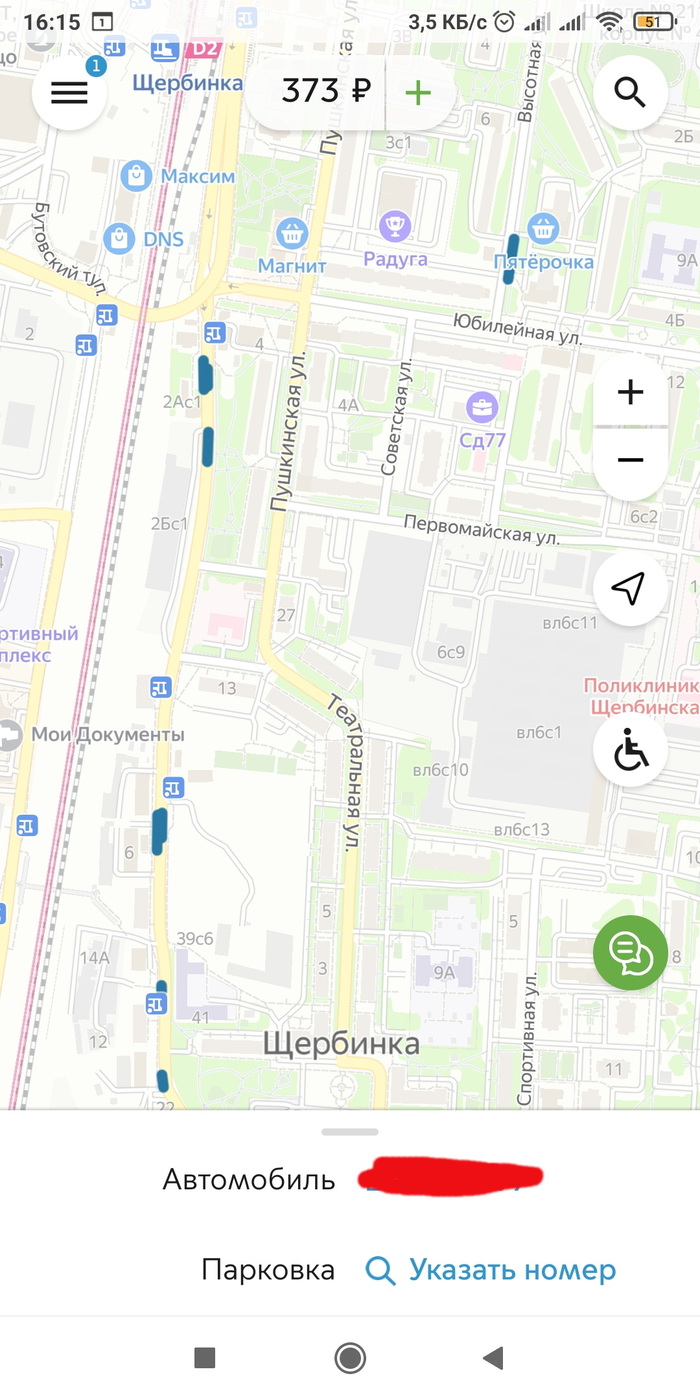Go back with system back button
Viewport: 700px width, 1400px height.
(x=492, y=1357)
